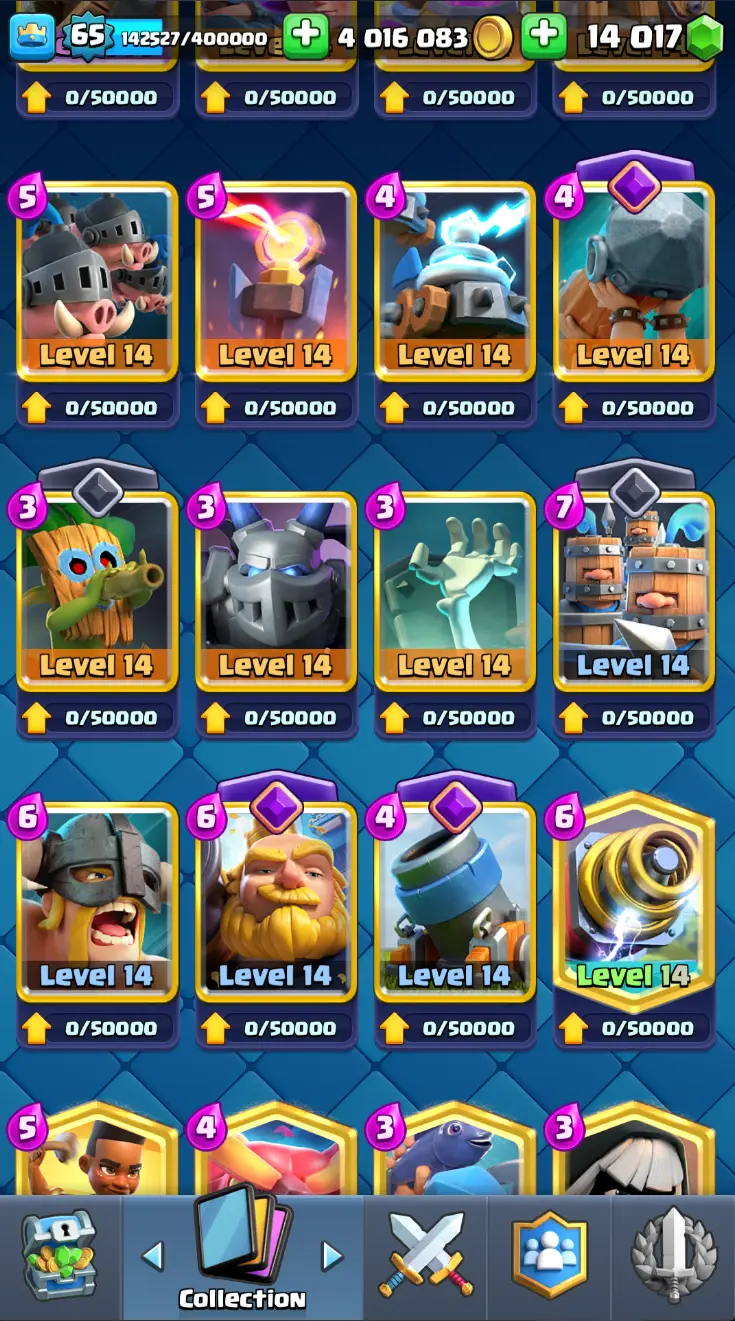Open the Events sword laurel tab
The height and width of the screenshot is (1321, 735).
(674, 1255)
